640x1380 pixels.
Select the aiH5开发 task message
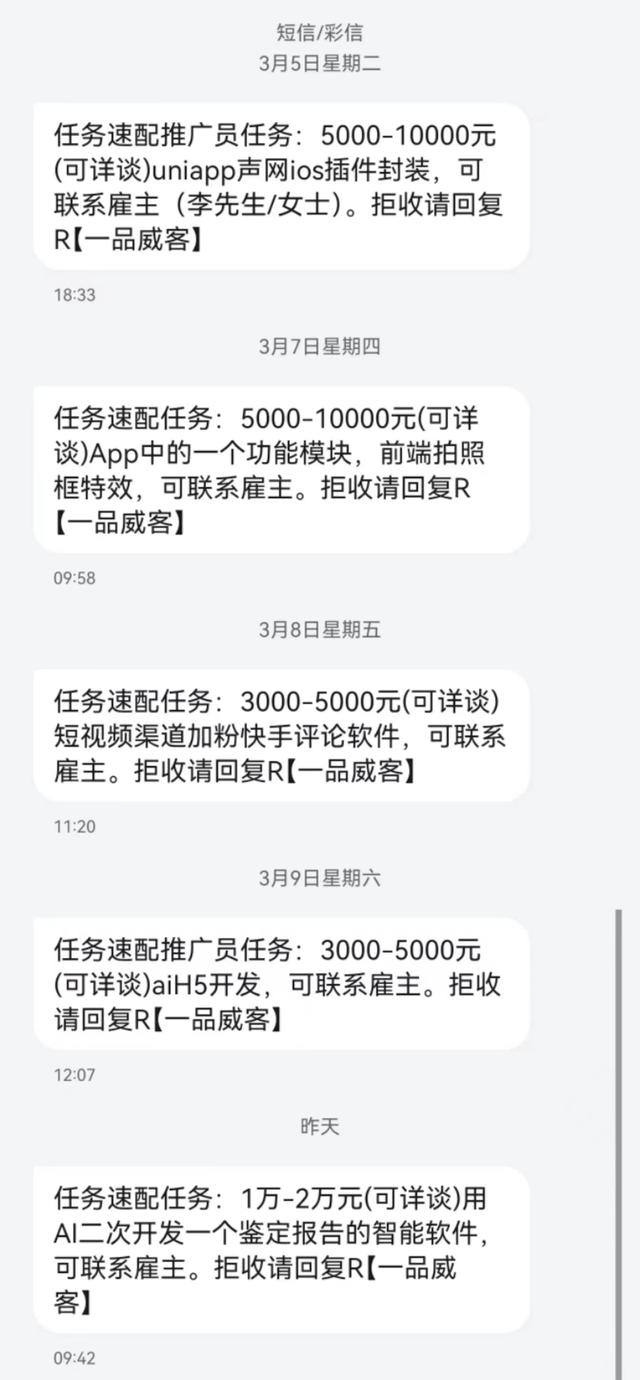coord(281,983)
